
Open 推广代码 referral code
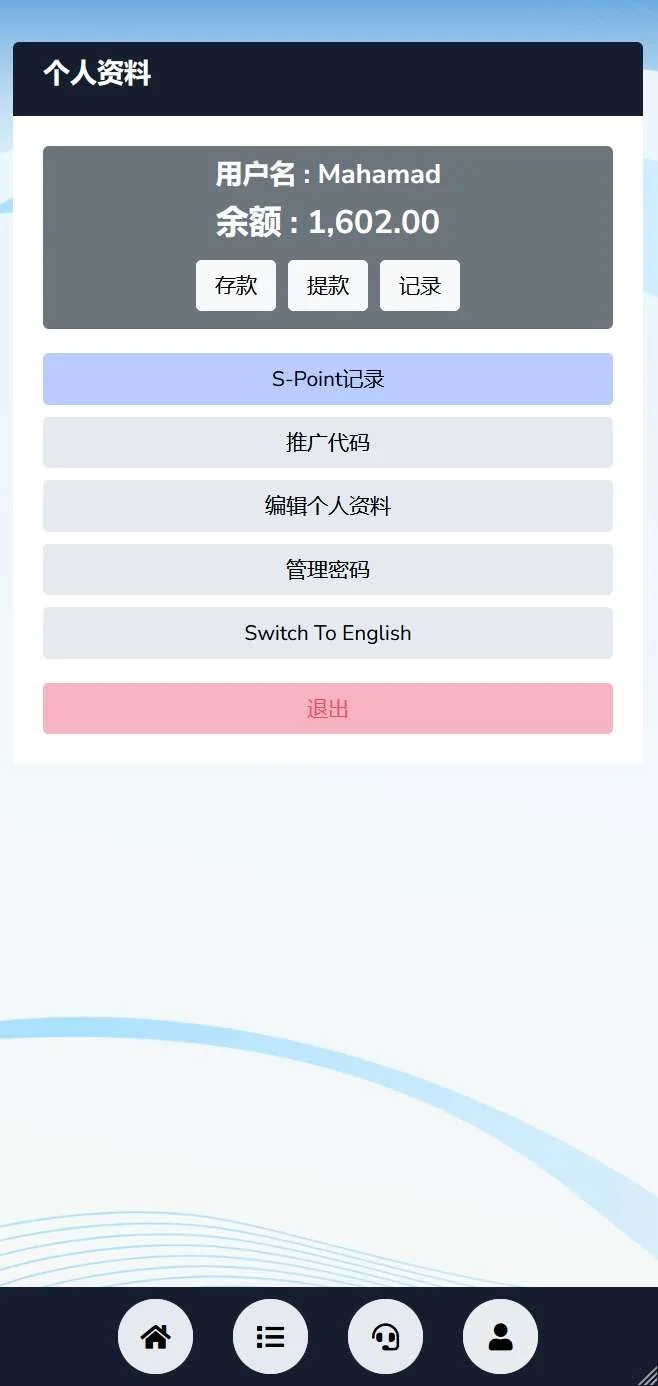[x=328, y=442]
